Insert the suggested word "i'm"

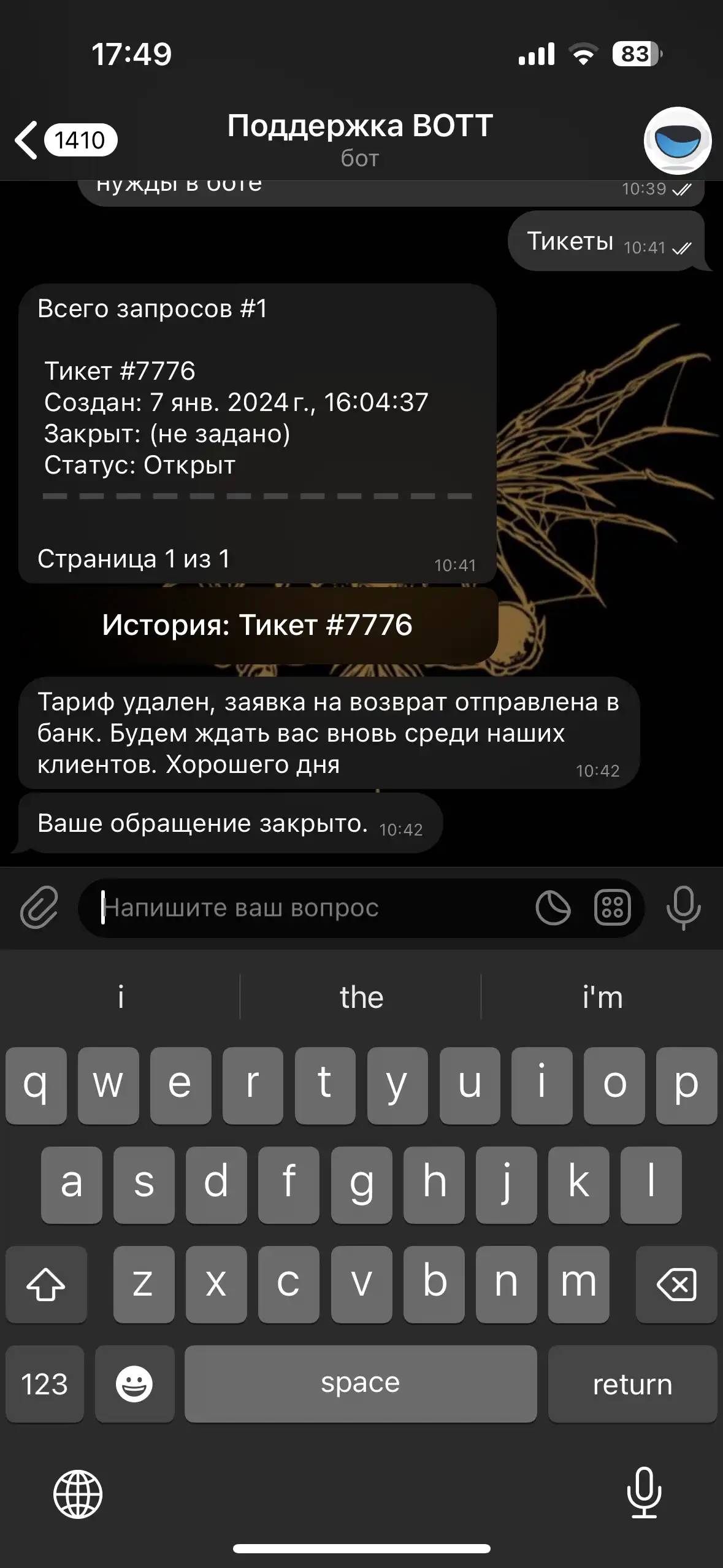(602, 997)
